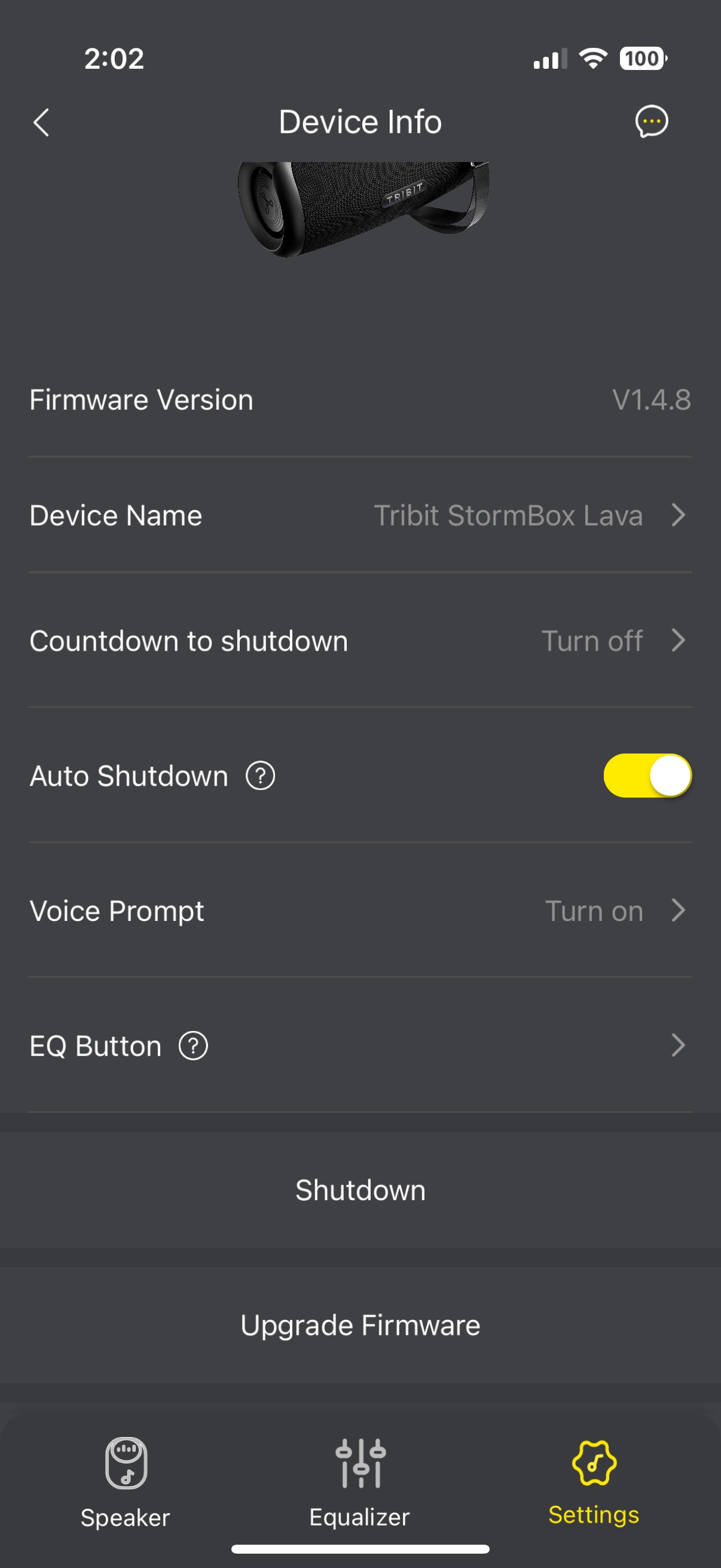This screenshot has height=1568, width=721.
Task: Open the chat support bubble icon
Action: click(651, 121)
